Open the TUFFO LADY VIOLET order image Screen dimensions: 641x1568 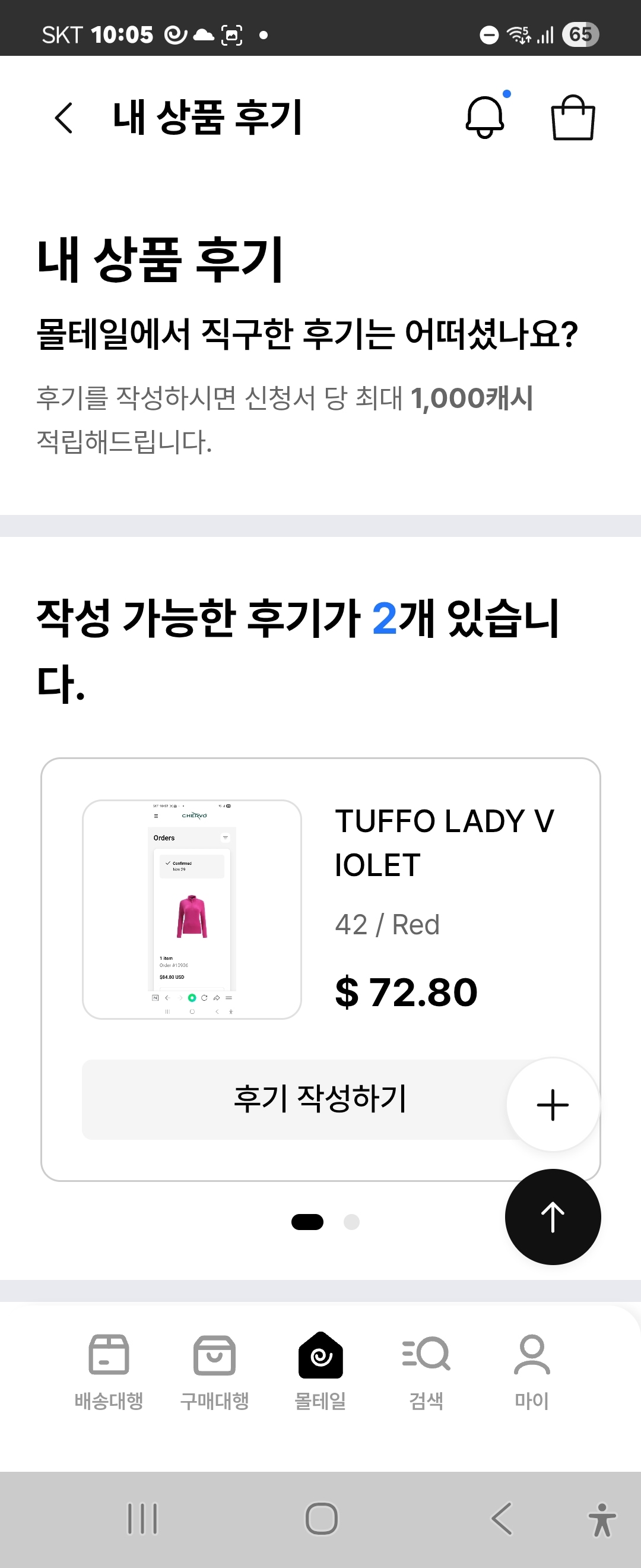point(192,909)
